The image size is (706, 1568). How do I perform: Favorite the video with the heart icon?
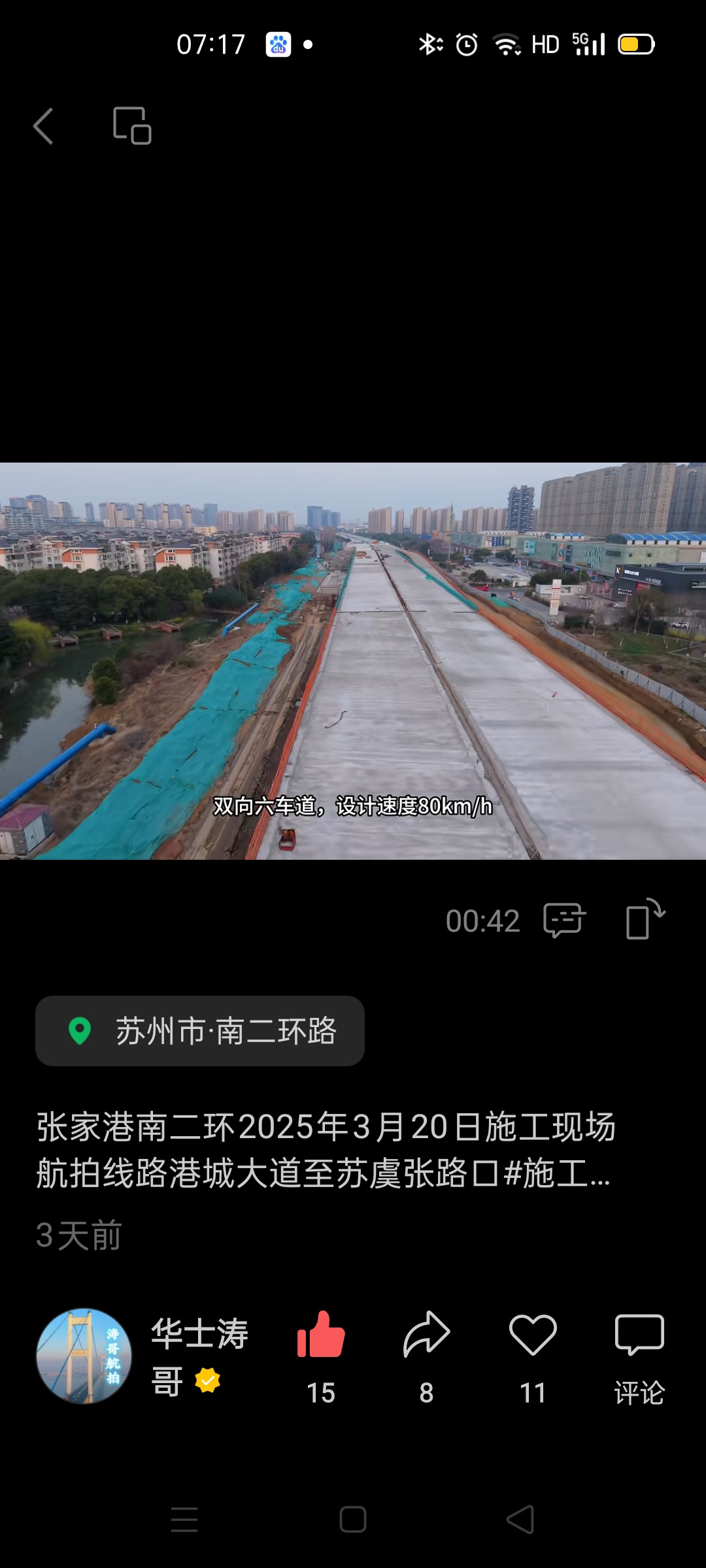(x=533, y=1336)
